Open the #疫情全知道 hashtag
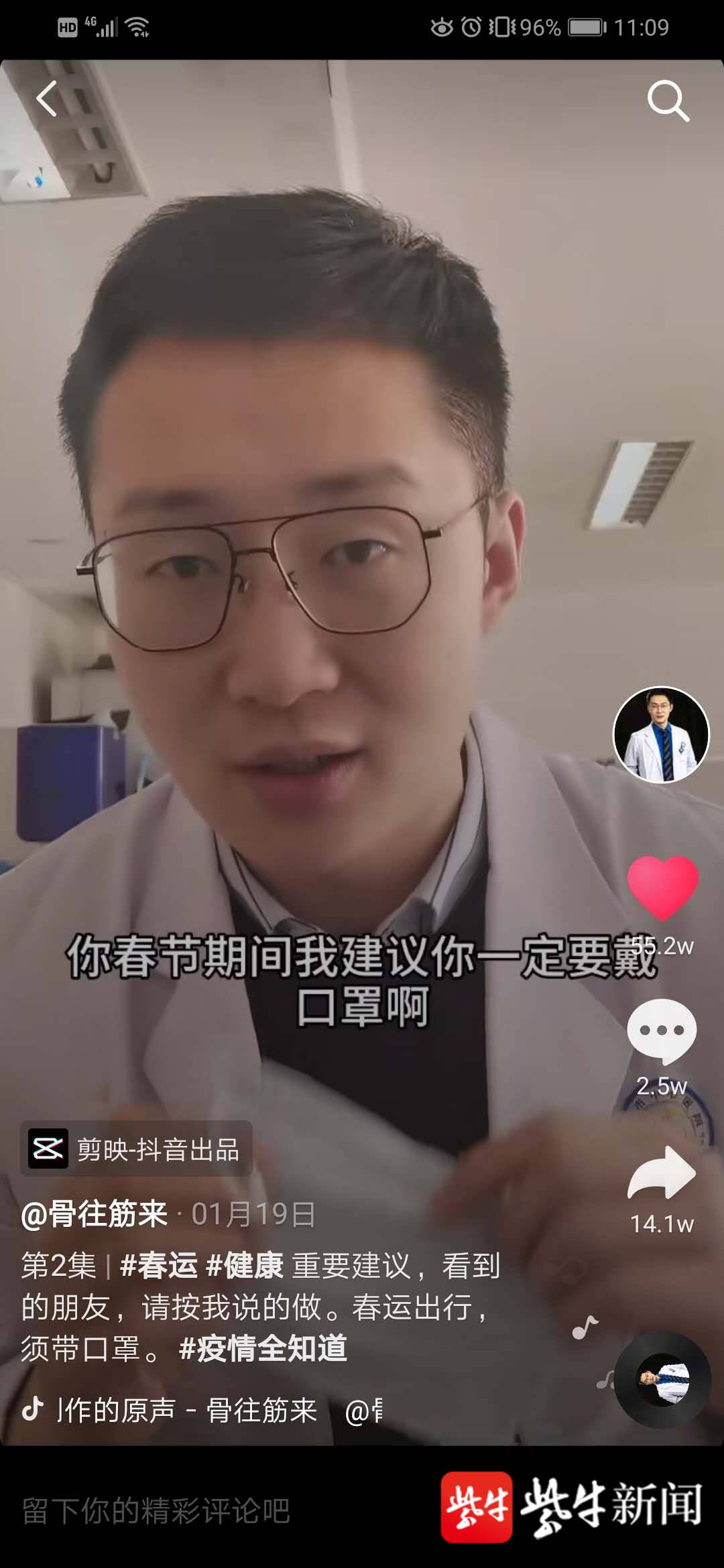 click(x=263, y=1348)
